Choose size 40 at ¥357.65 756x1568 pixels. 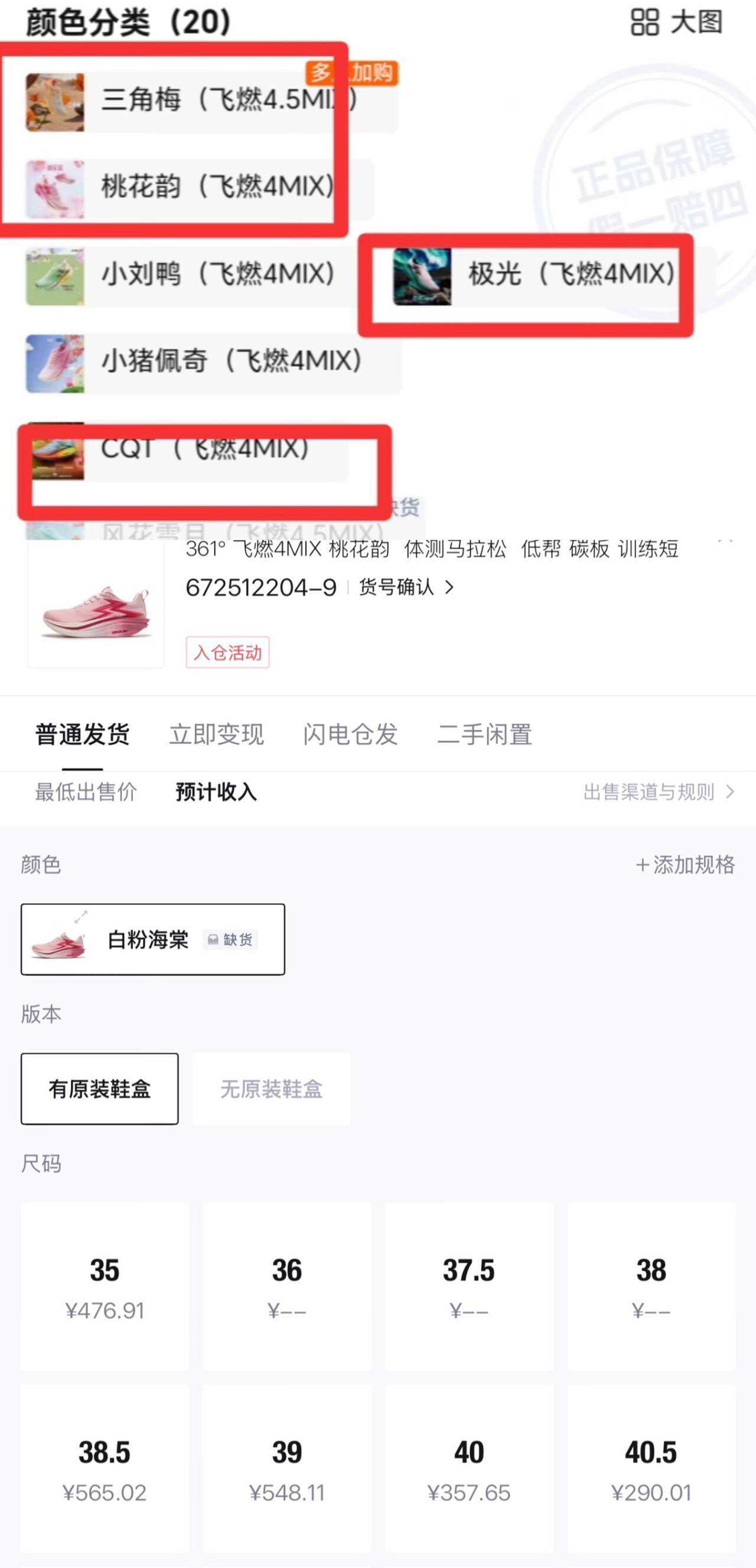pyautogui.click(x=469, y=1469)
